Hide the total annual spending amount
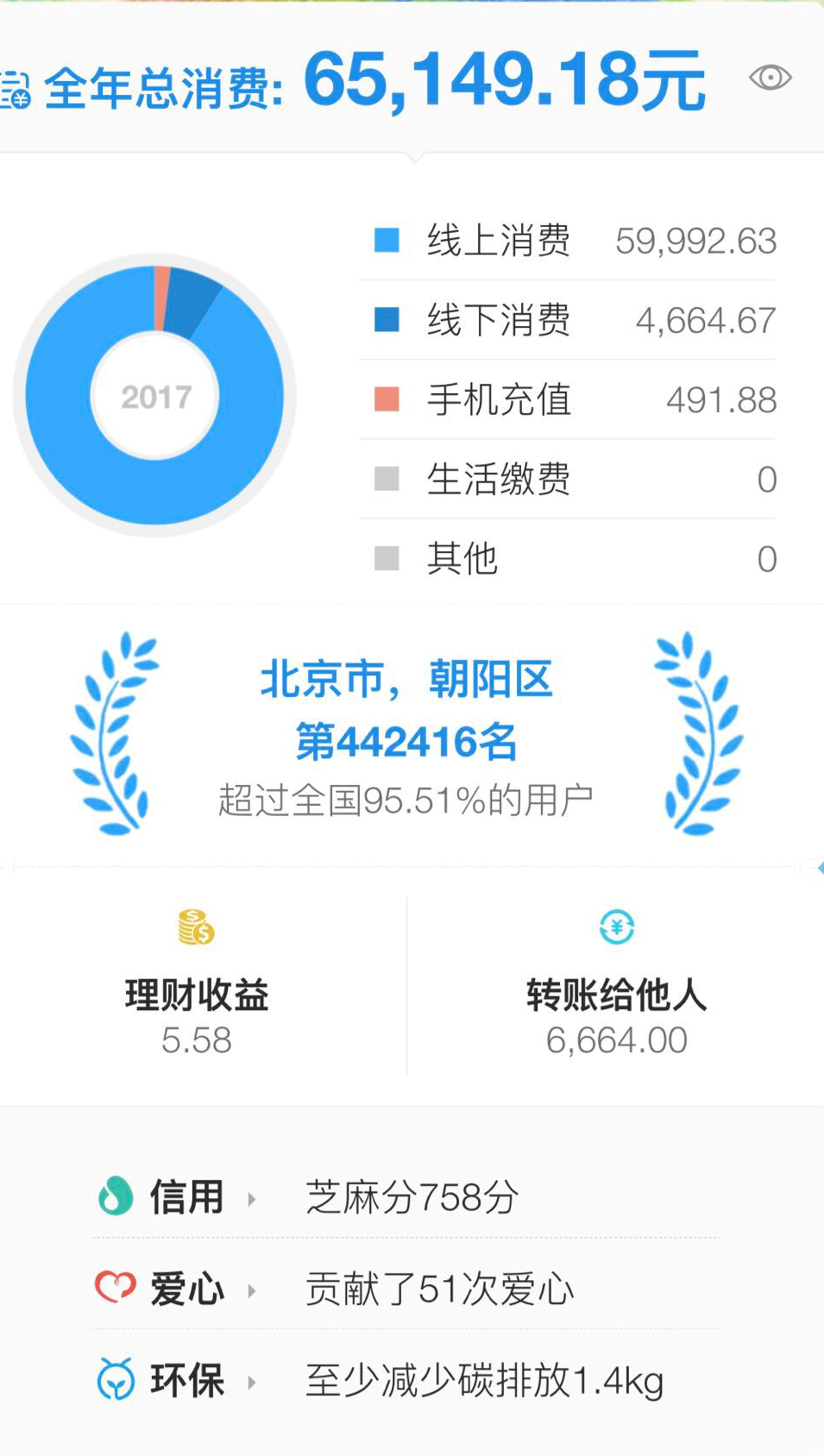Screen dimensions: 824x1456 click(770, 78)
